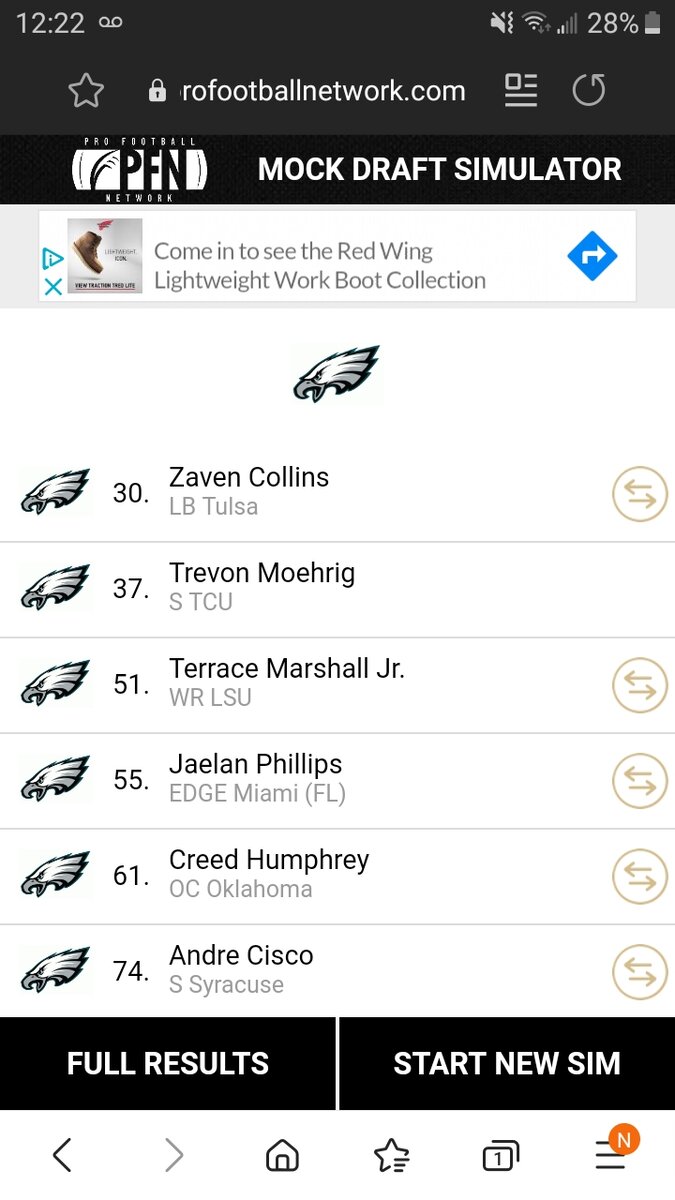Screen dimensions: 675x1200
Task: Go back to the previous page
Action: pos(62,1156)
